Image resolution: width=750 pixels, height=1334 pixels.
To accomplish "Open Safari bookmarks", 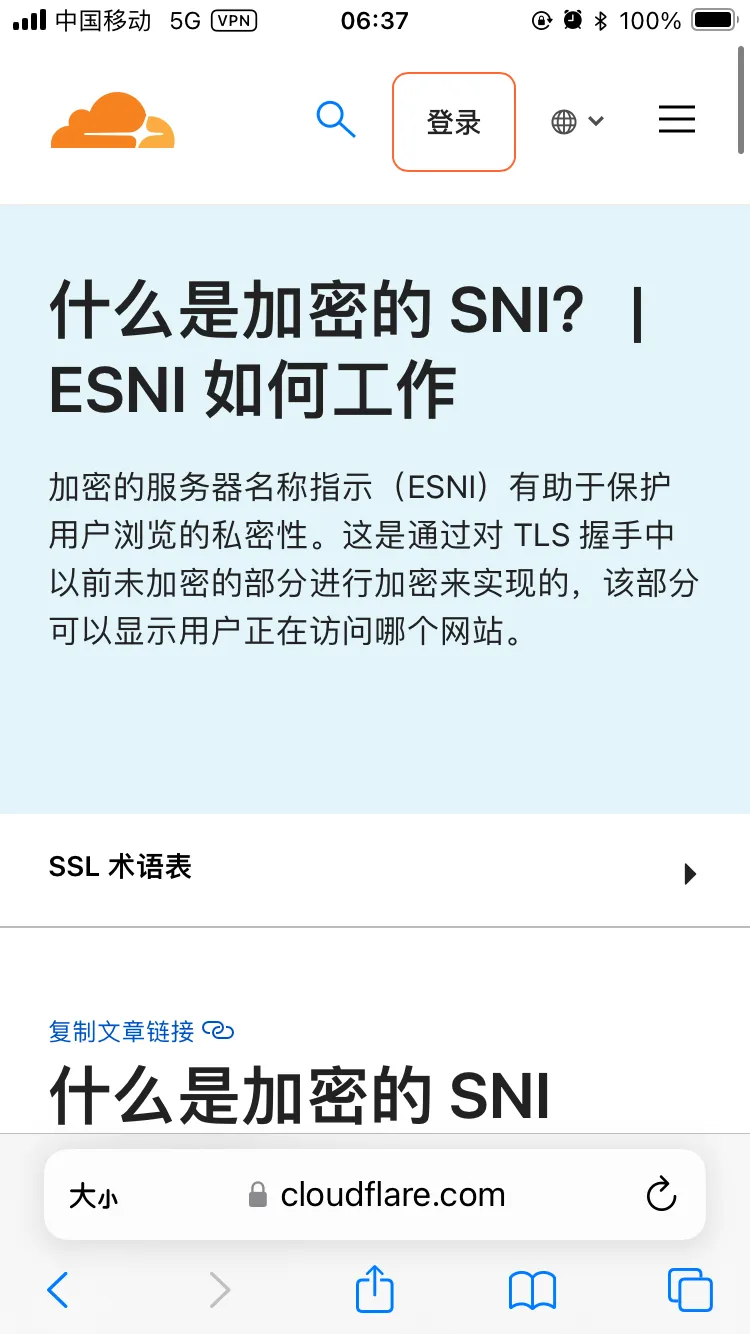I will (x=532, y=1290).
